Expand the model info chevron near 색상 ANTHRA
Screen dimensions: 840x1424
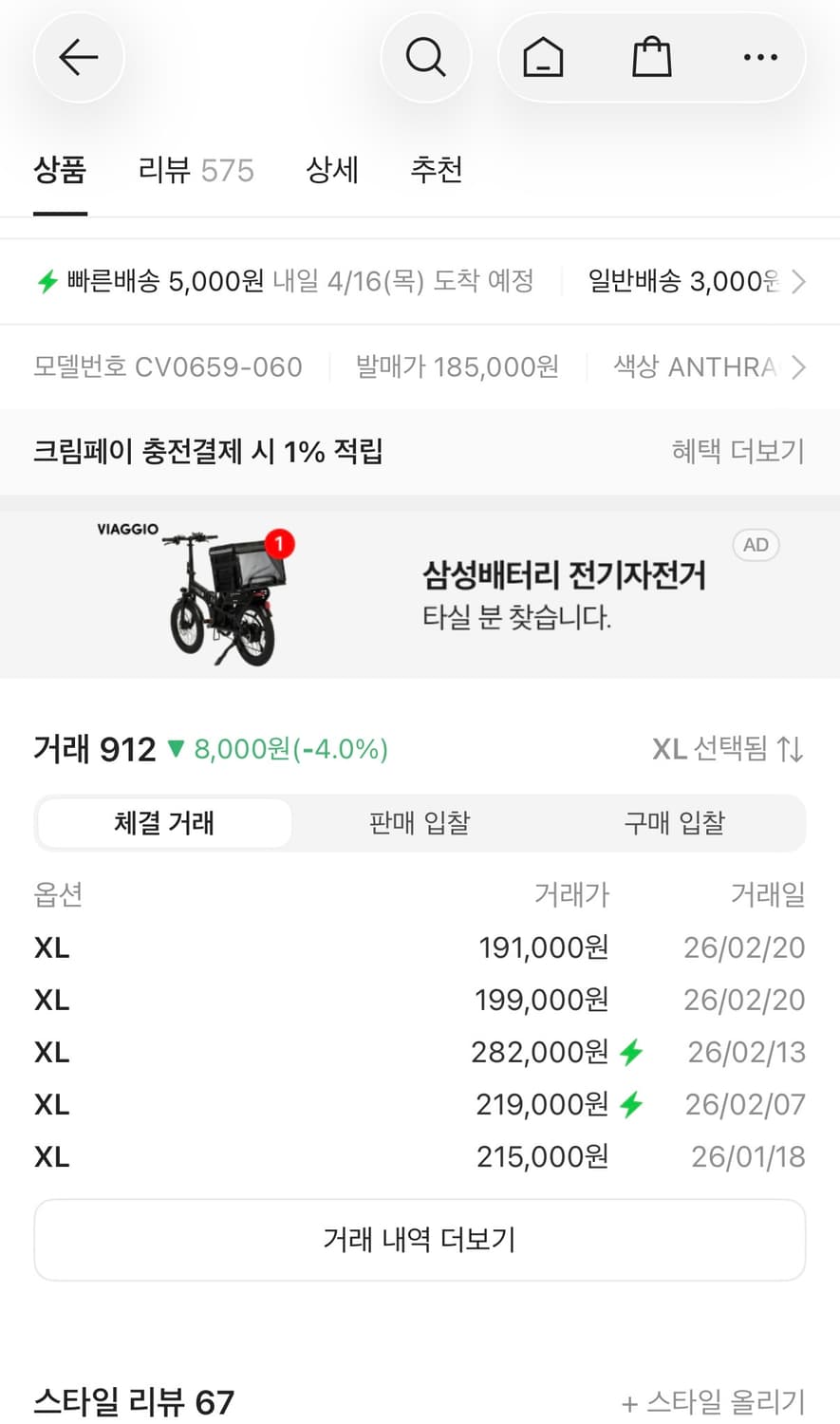800,366
